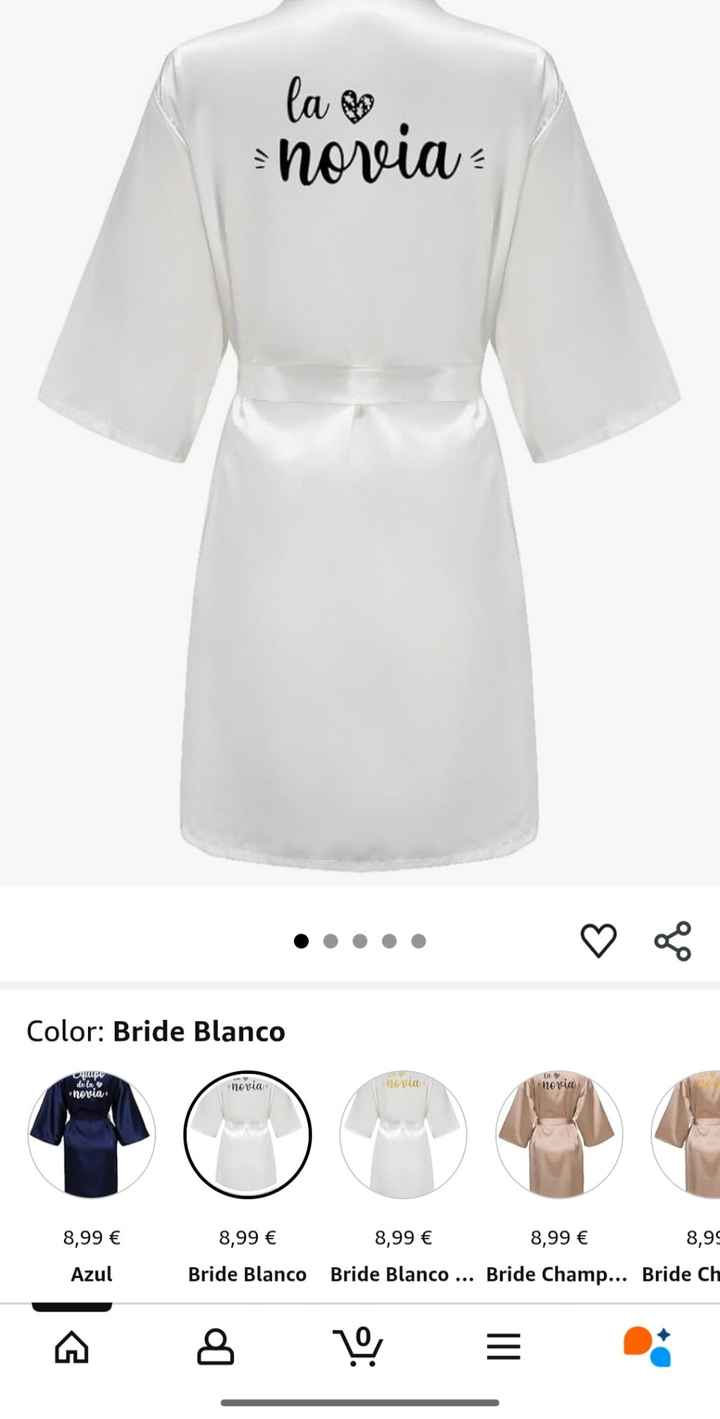Open the Home tab via house icon
Viewport: 720px width, 1419px height.
point(72,1347)
